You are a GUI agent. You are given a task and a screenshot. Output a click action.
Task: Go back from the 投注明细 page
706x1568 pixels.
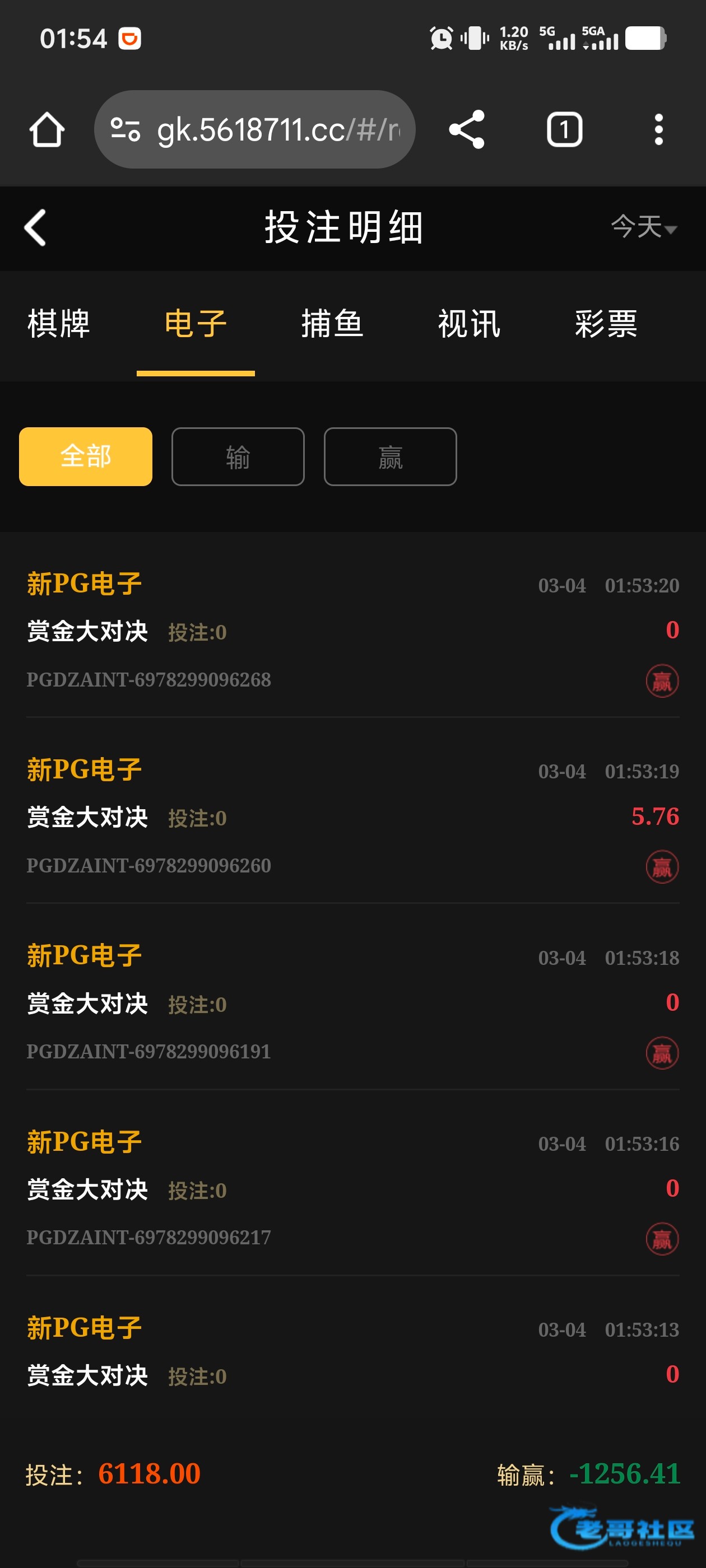pyautogui.click(x=35, y=228)
